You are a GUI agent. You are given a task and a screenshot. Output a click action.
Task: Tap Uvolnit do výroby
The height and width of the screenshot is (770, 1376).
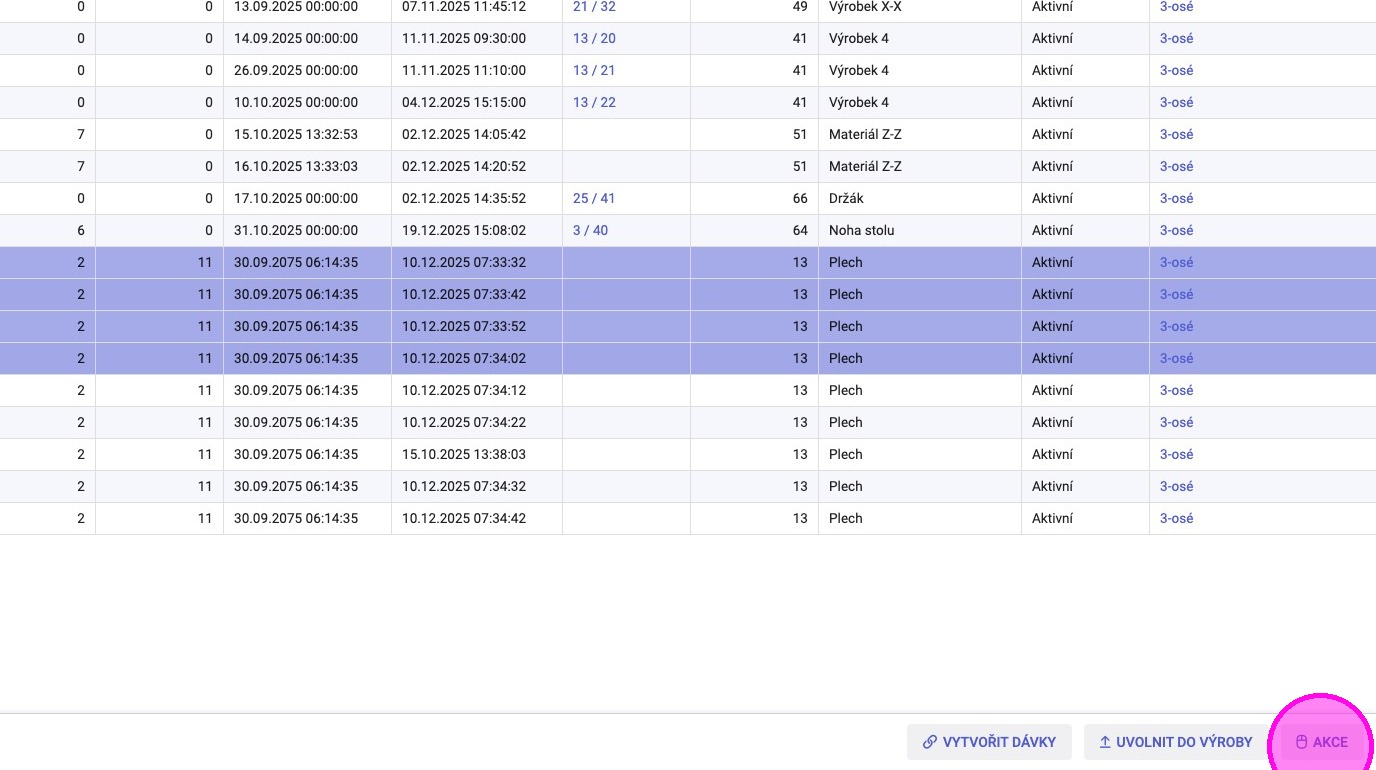pyautogui.click(x=1175, y=742)
